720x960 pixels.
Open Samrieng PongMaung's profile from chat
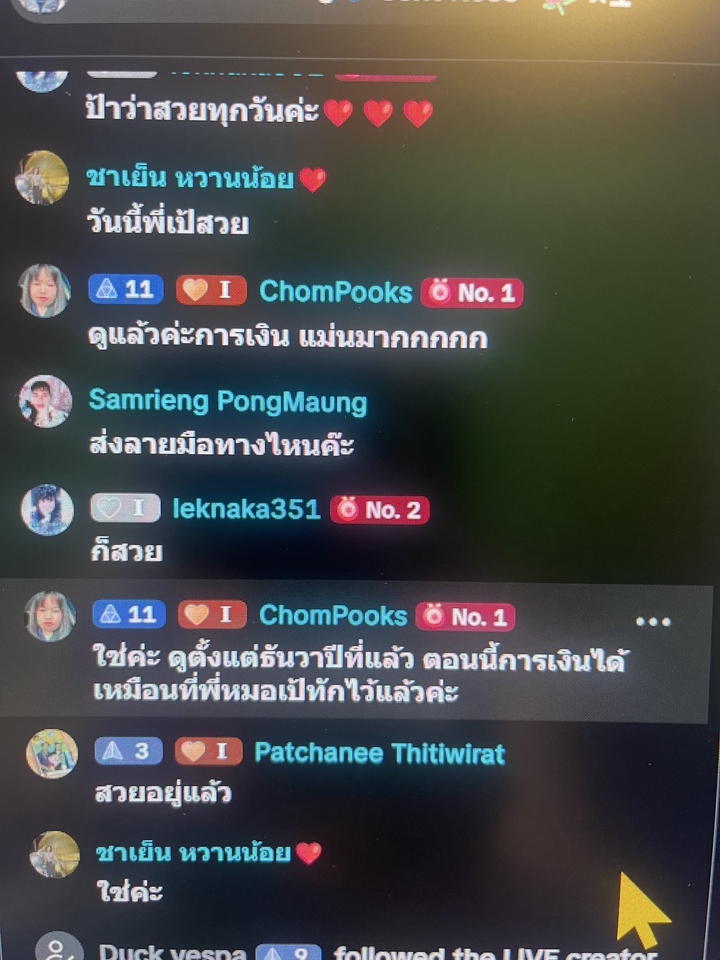(228, 402)
